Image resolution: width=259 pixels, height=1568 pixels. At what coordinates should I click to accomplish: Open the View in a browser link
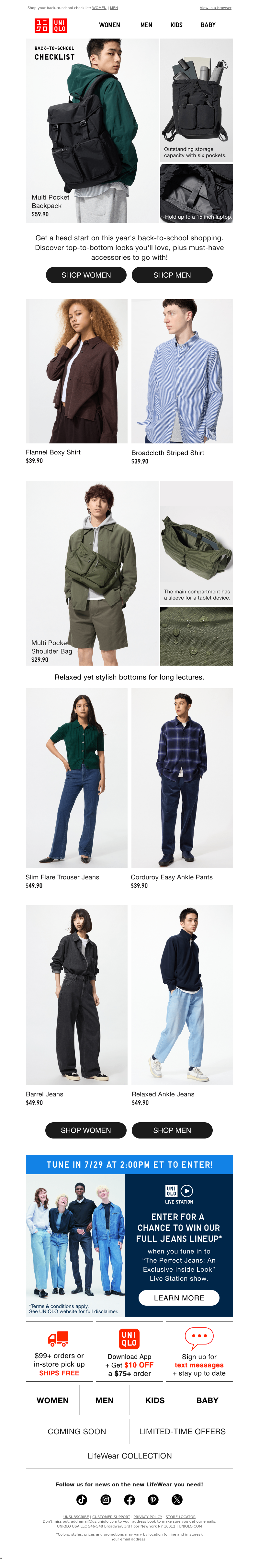215,8
